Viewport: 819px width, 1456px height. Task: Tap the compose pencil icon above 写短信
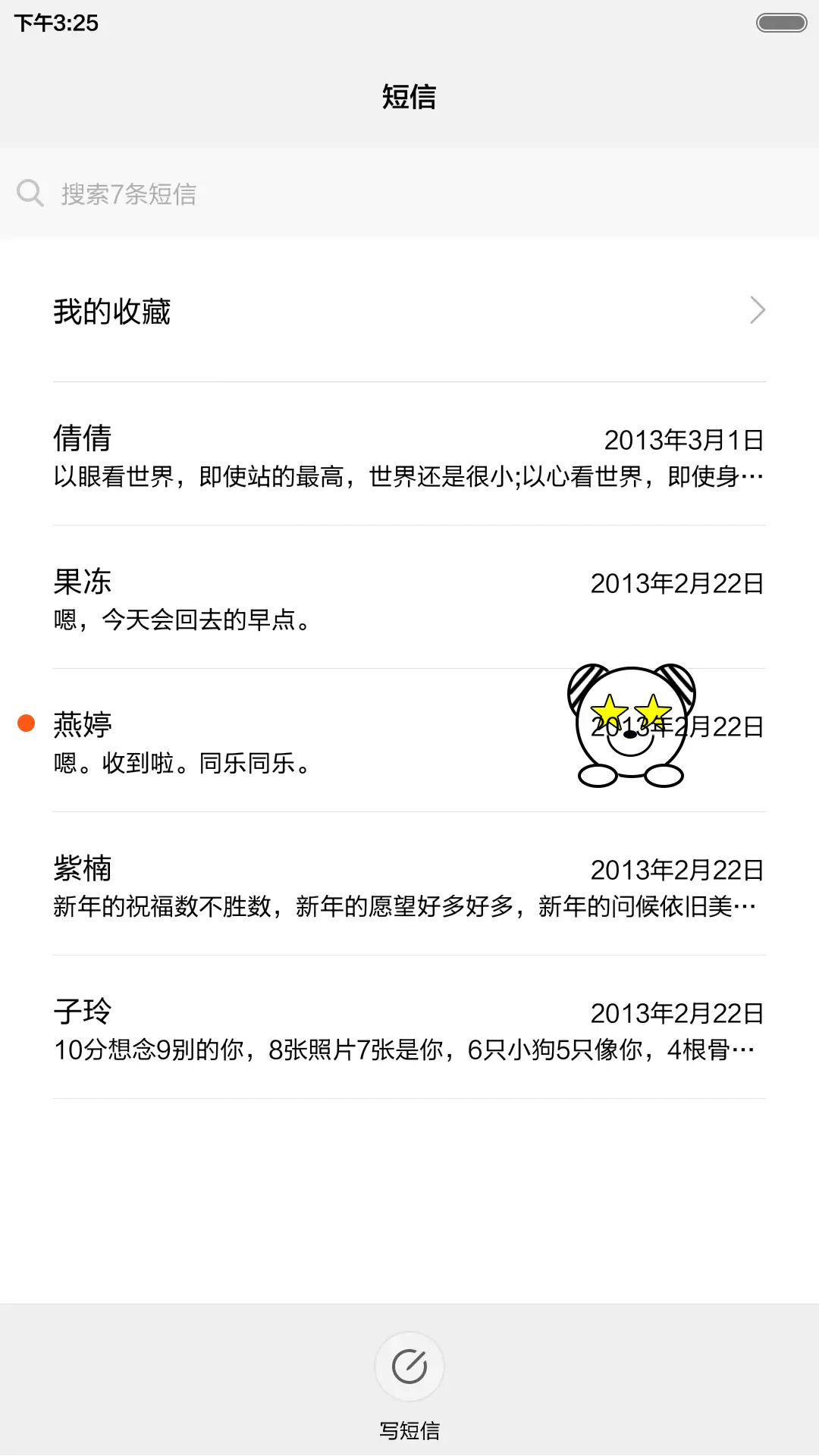[409, 1366]
